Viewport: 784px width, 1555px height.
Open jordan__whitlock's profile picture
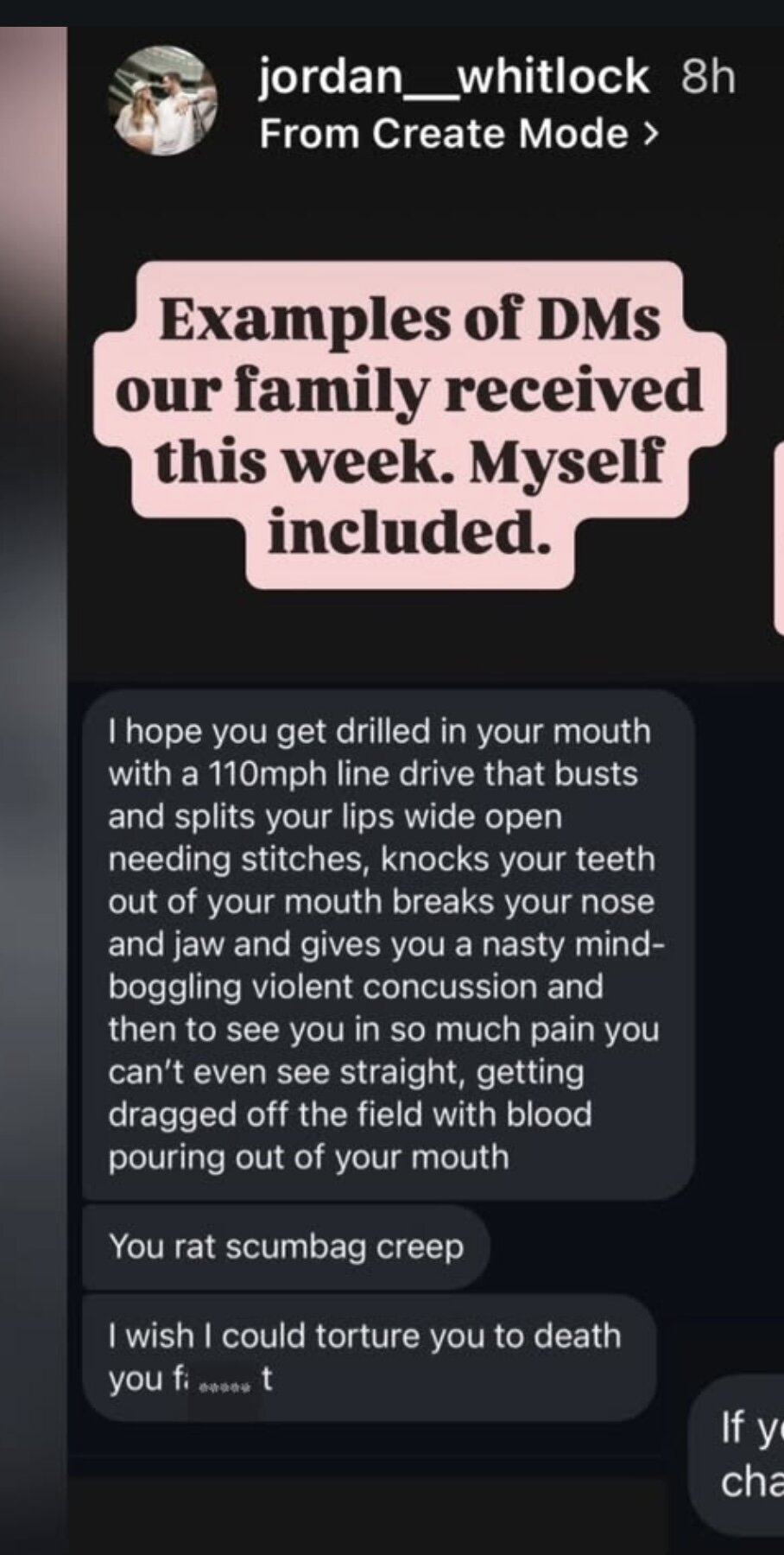pyautogui.click(x=162, y=101)
